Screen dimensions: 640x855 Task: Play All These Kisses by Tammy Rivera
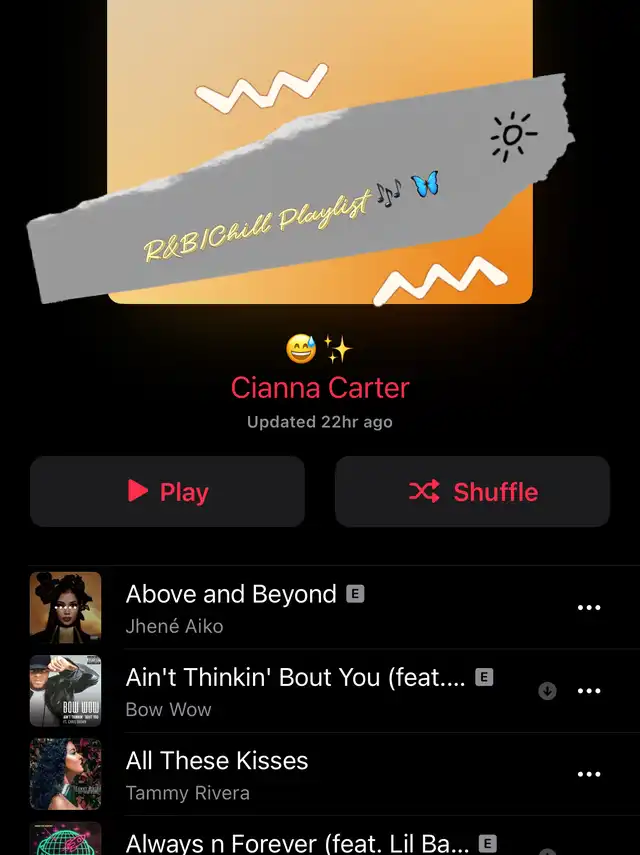tap(217, 774)
